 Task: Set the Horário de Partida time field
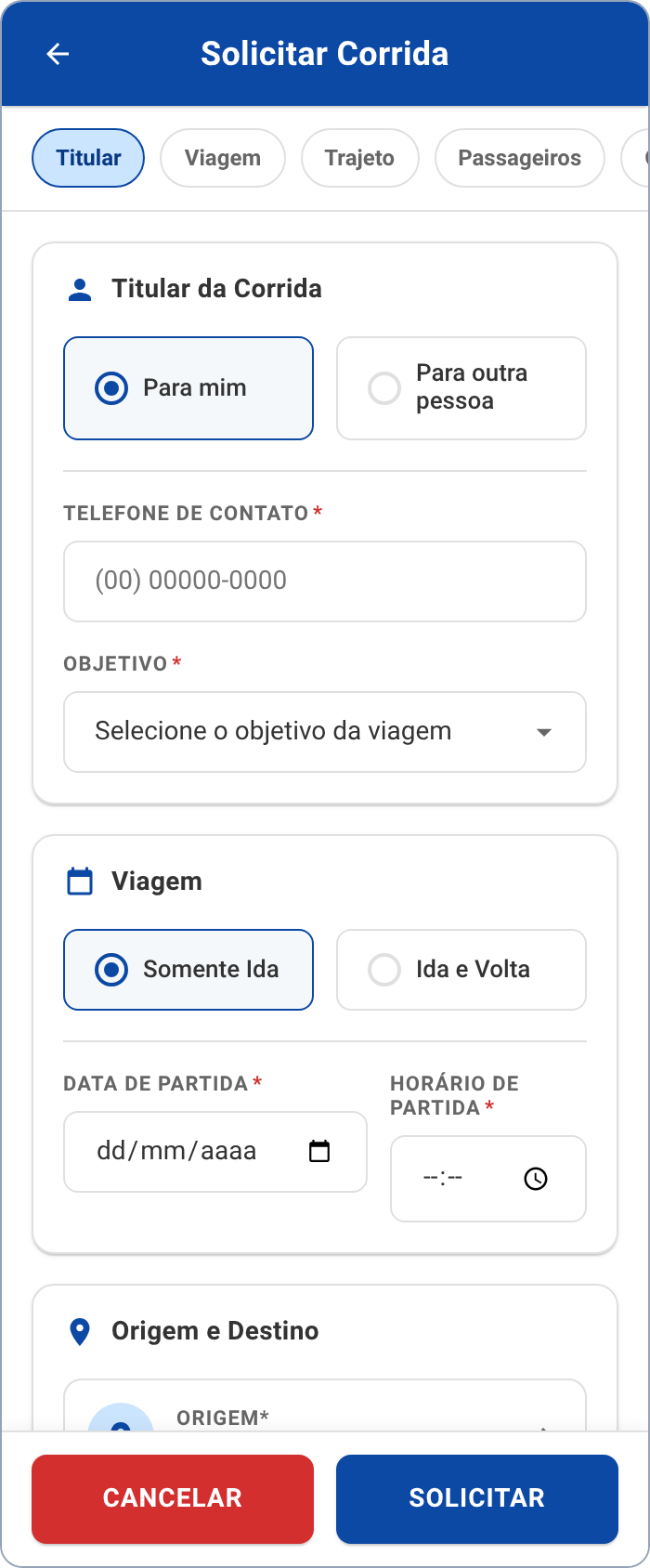[x=488, y=1179]
